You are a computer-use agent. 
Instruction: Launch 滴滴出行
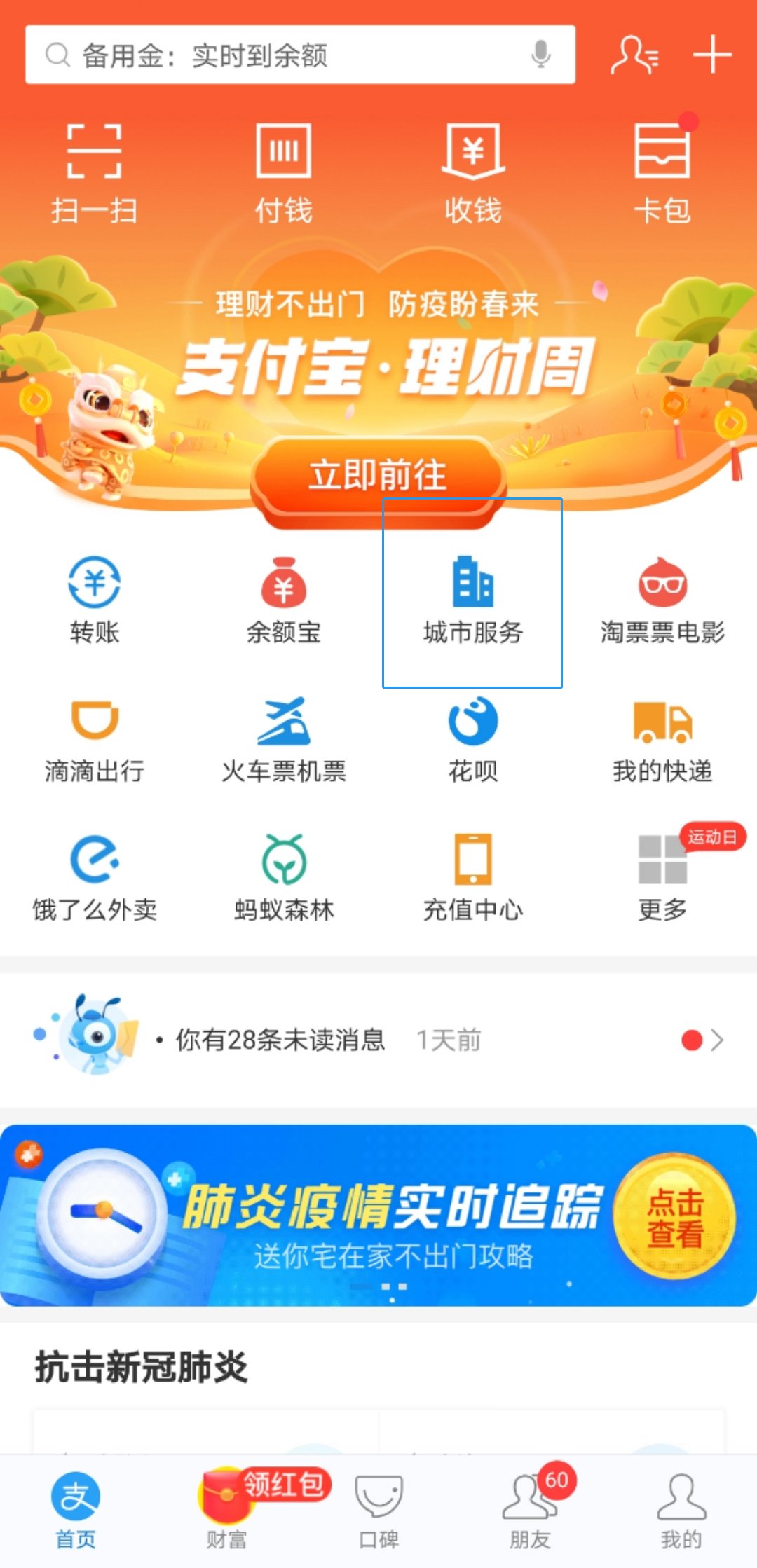tap(94, 740)
